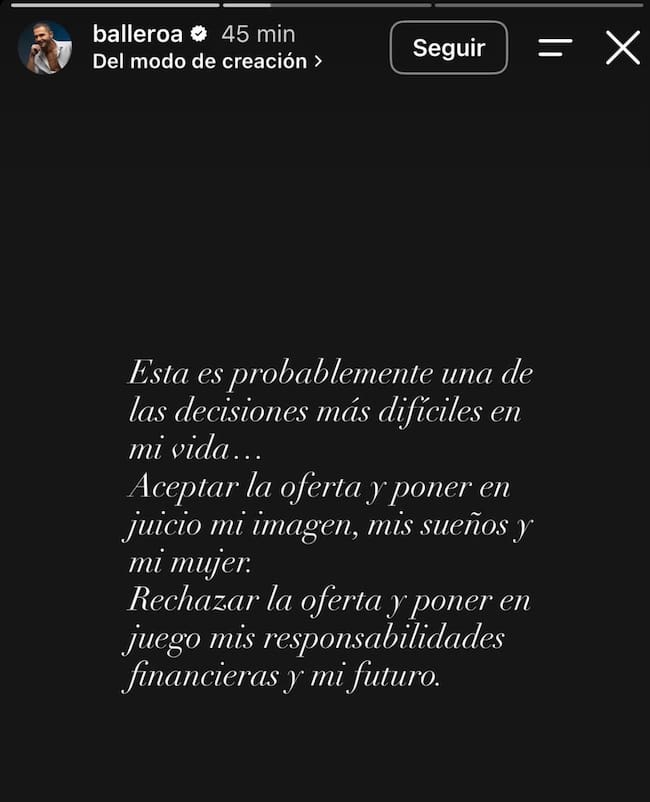
Task: Open balleroa's profile picture
Action: (45, 48)
